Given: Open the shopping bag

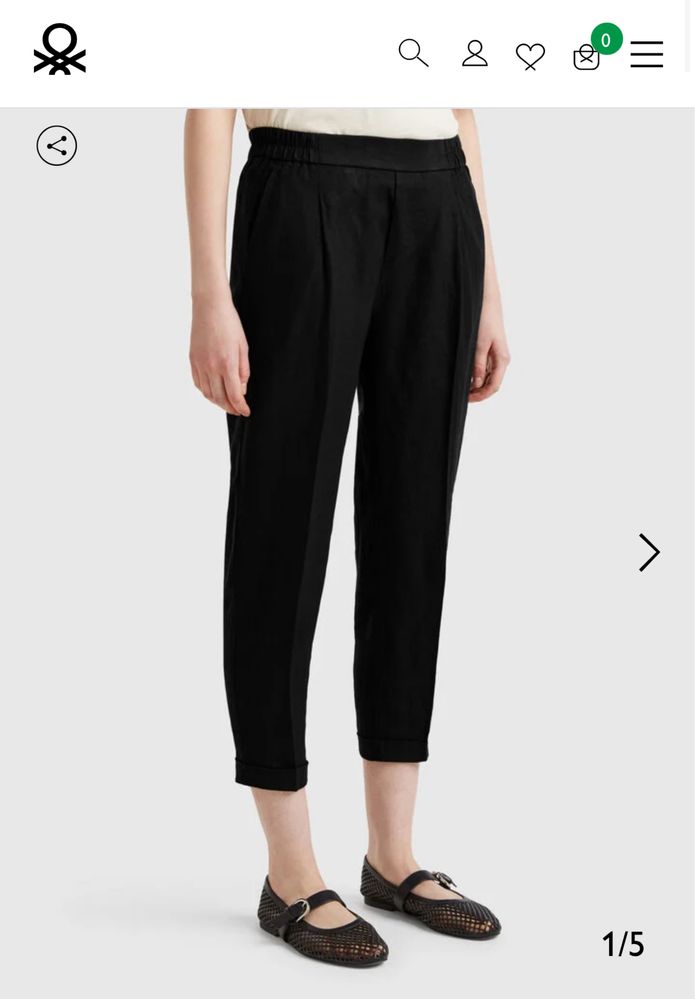Looking at the screenshot, I should click(x=587, y=57).
